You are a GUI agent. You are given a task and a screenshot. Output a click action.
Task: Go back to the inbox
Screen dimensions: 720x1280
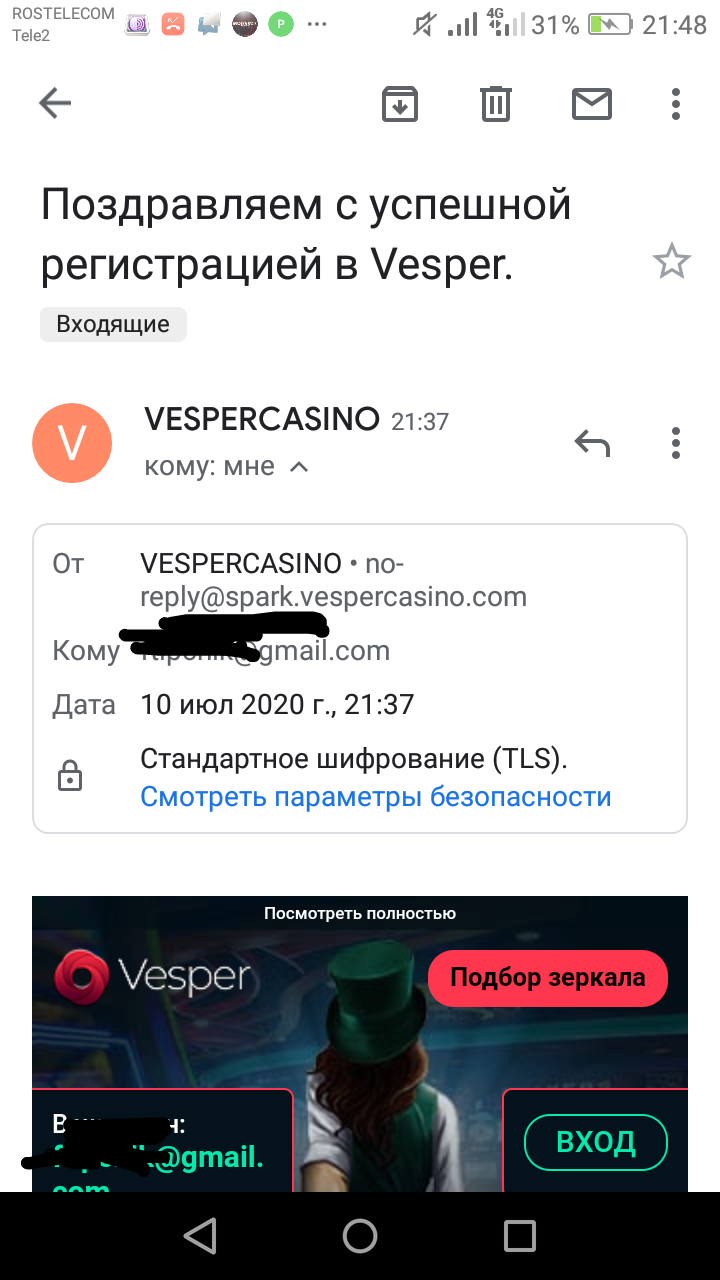click(x=55, y=103)
